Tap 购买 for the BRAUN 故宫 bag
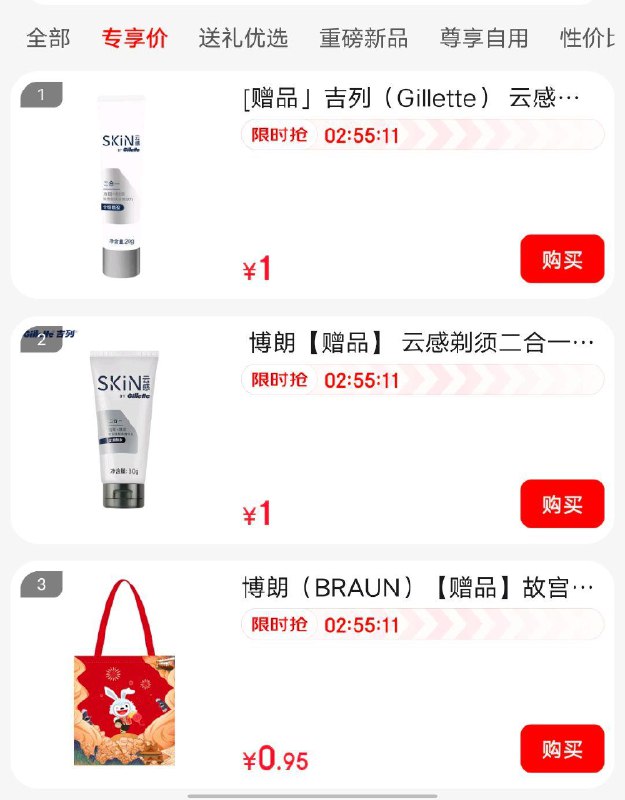This screenshot has height=800, width=625. (x=562, y=749)
